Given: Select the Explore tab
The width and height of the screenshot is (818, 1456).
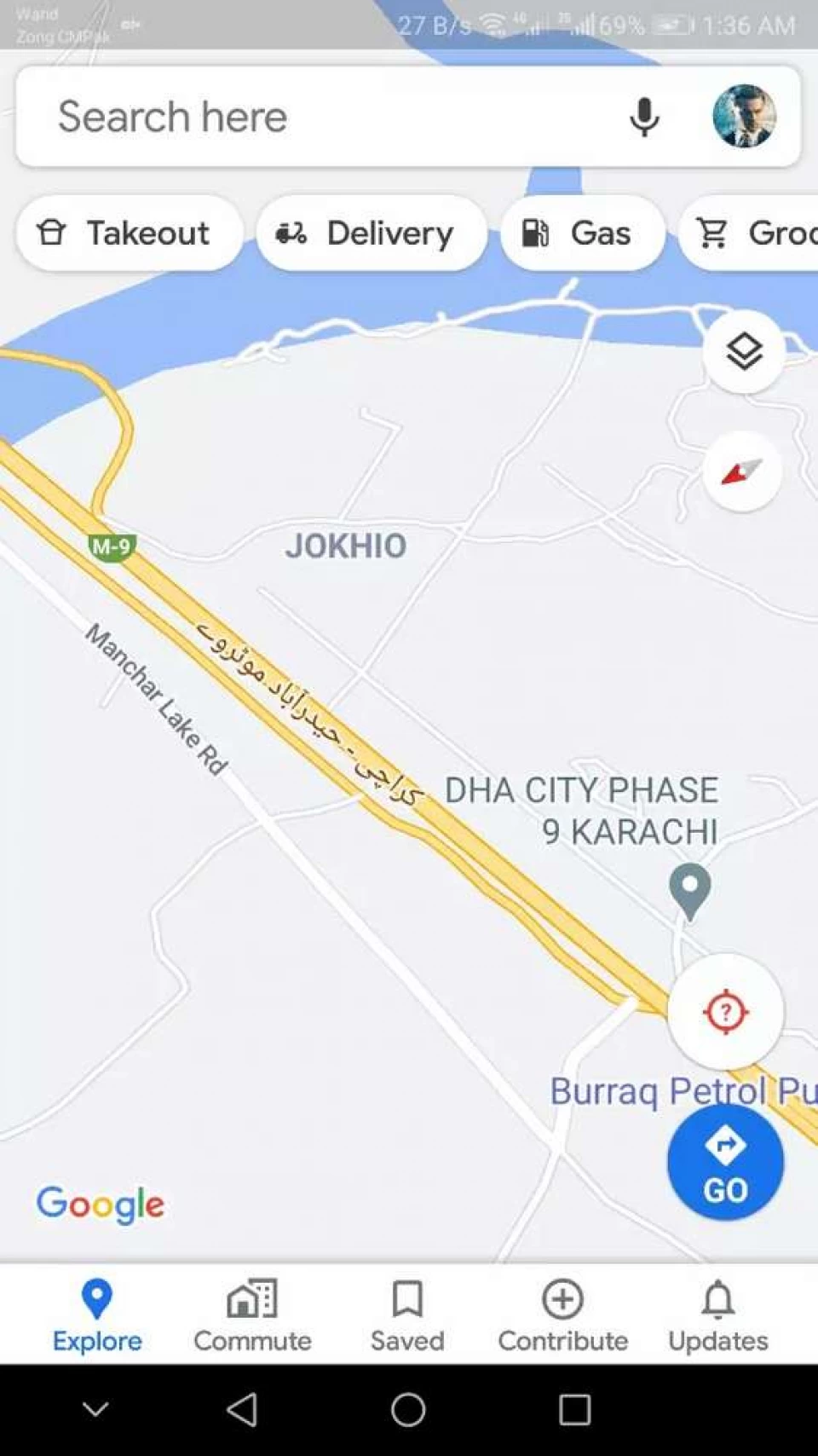Looking at the screenshot, I should (97, 1315).
